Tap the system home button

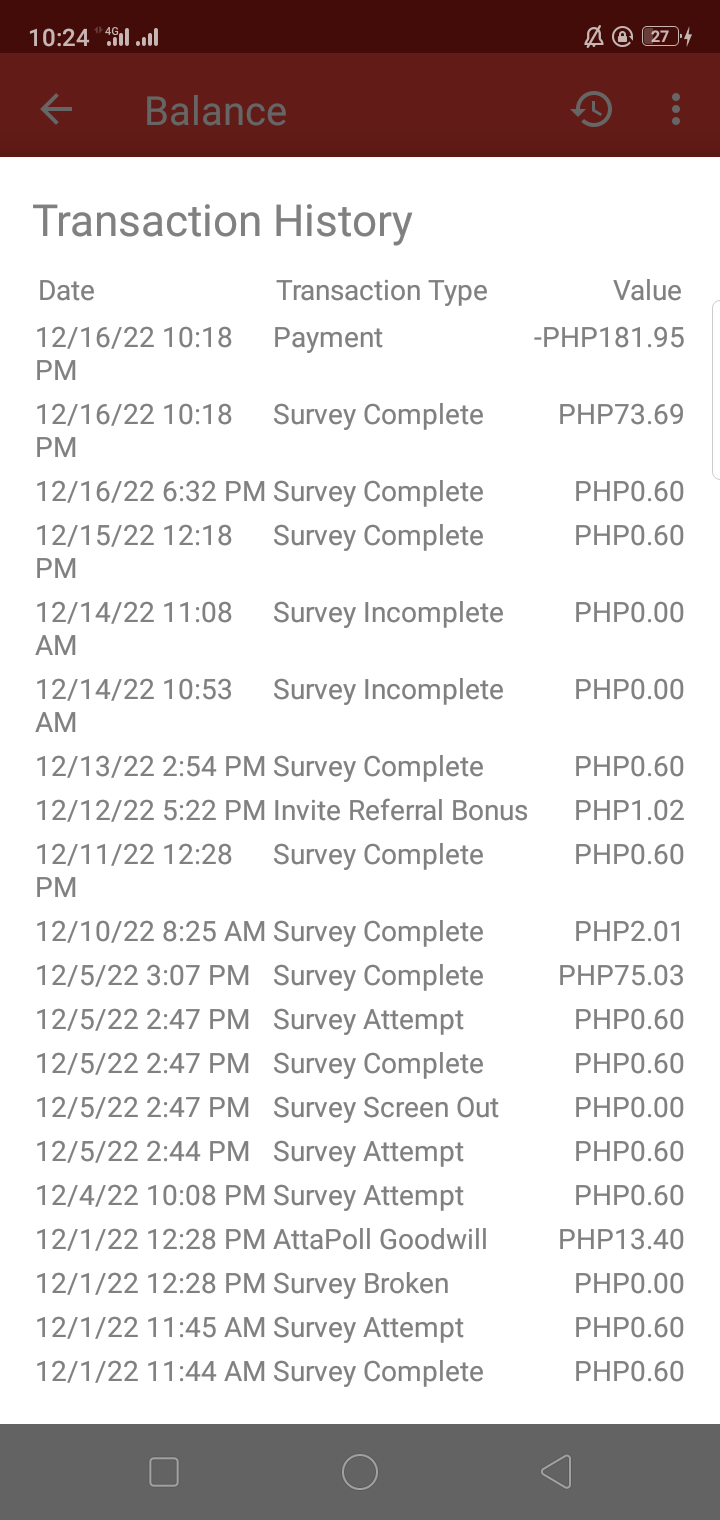tap(359, 1472)
